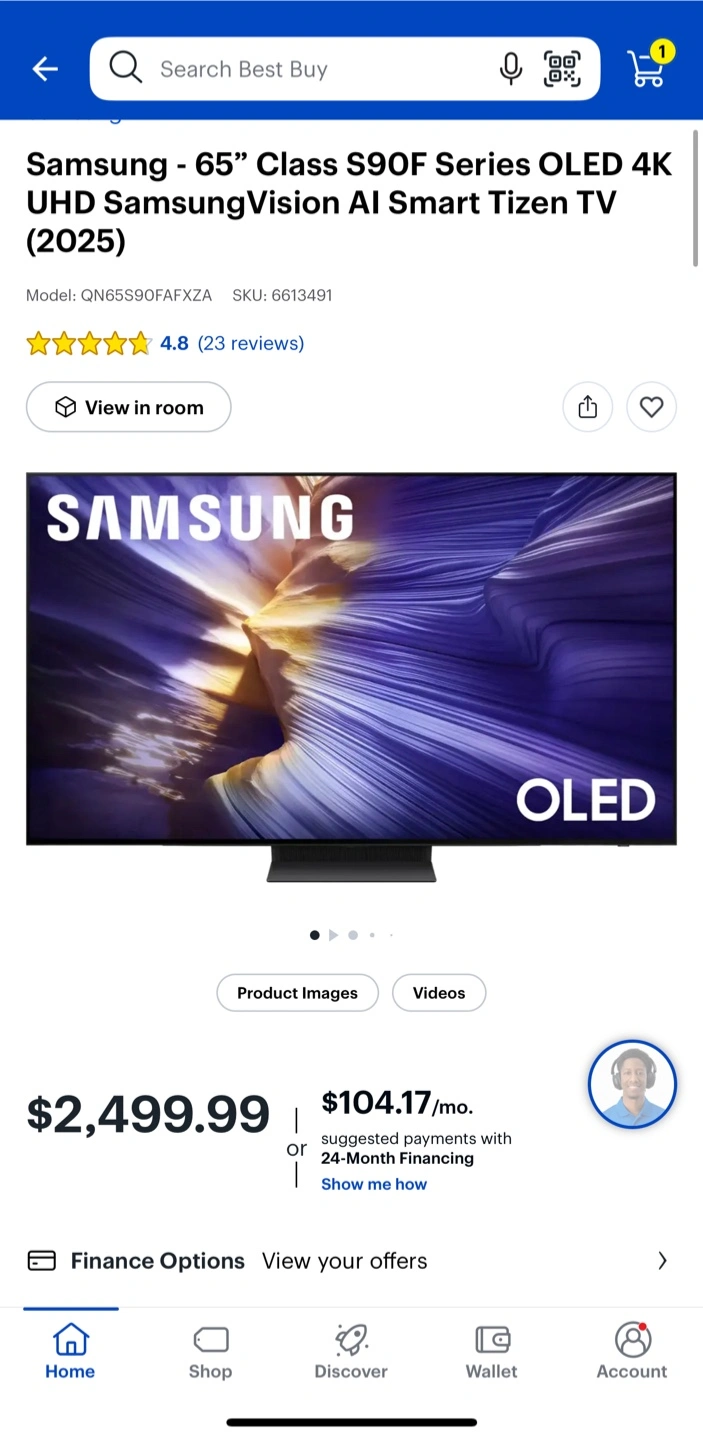
Task: Switch to the Wallet tab
Action: (x=492, y=1351)
